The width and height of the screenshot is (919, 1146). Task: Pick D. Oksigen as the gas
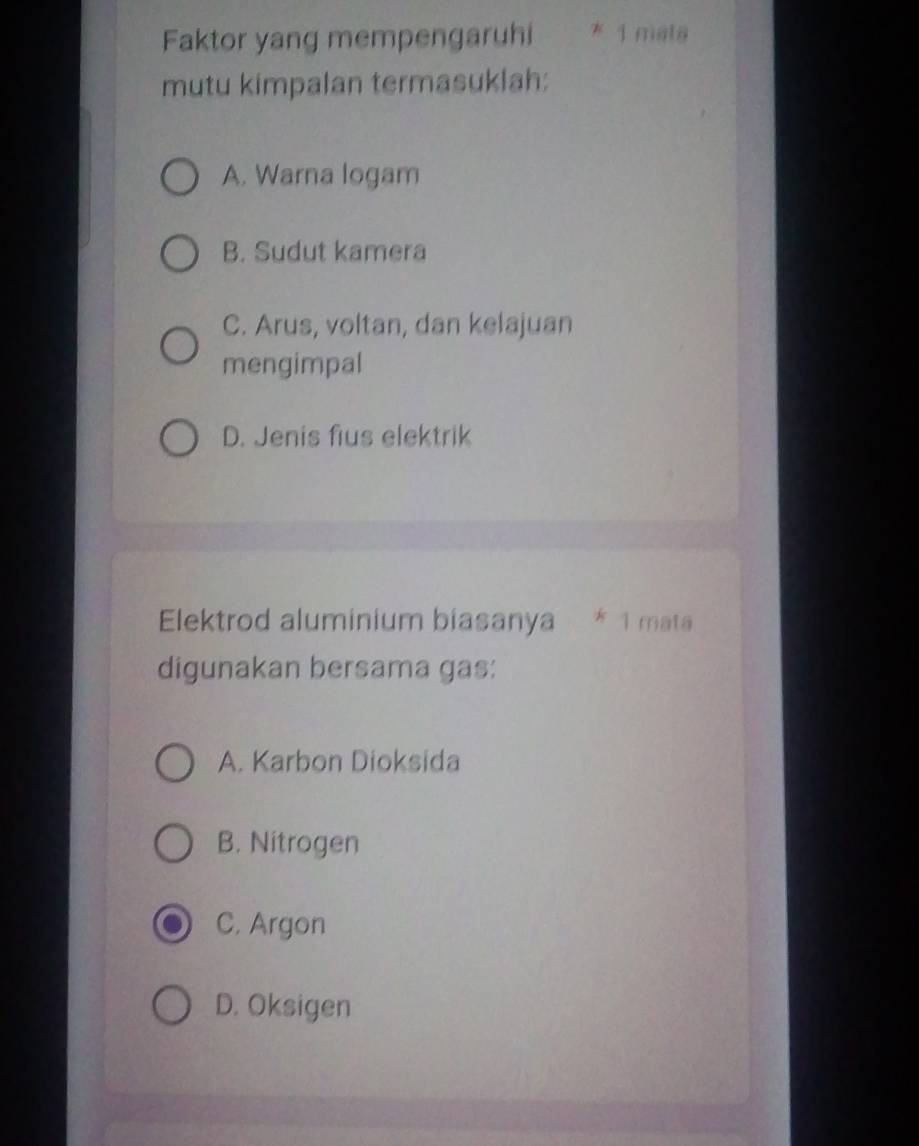click(175, 1007)
